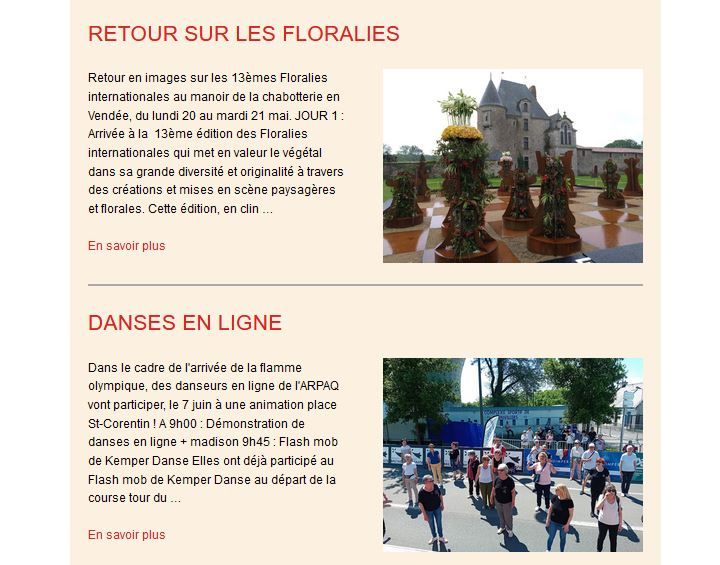The width and height of the screenshot is (720, 565).
Task: Open the 'Retour sur les Floralies' article title
Action: 243,34
